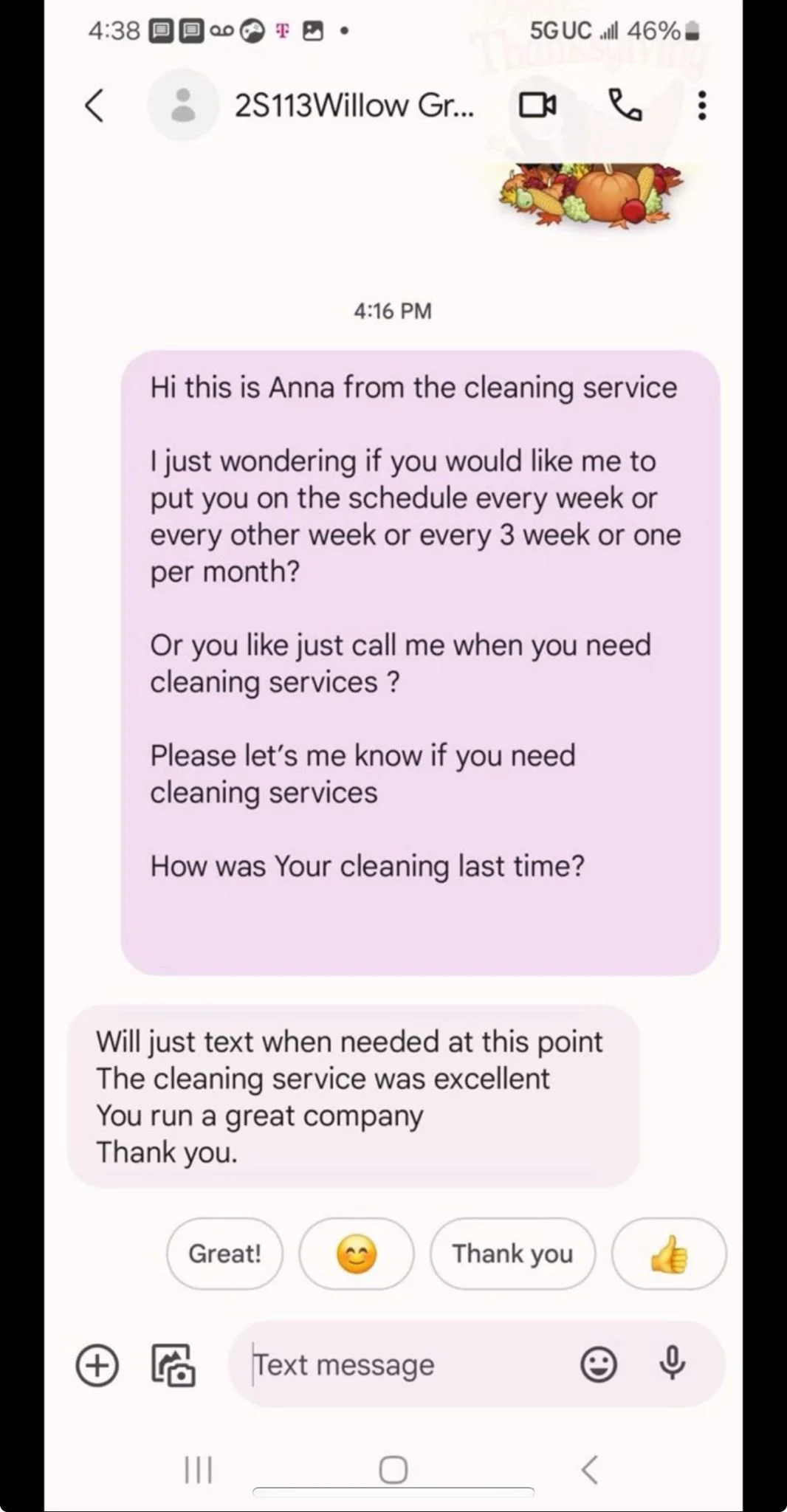The height and width of the screenshot is (1512, 787).
Task: Open the overflow menu
Action: coord(701,106)
